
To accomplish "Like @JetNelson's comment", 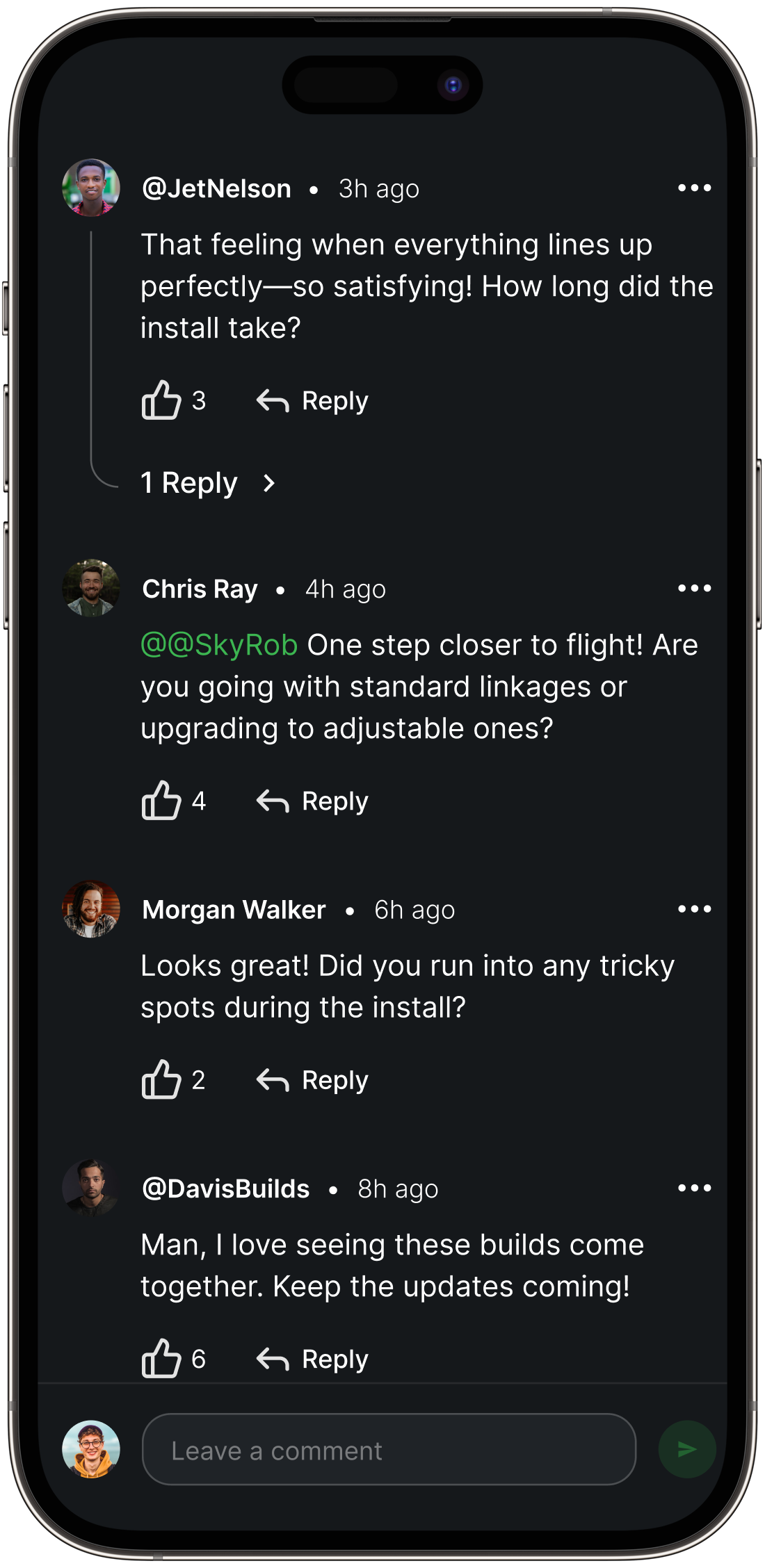I will [161, 400].
